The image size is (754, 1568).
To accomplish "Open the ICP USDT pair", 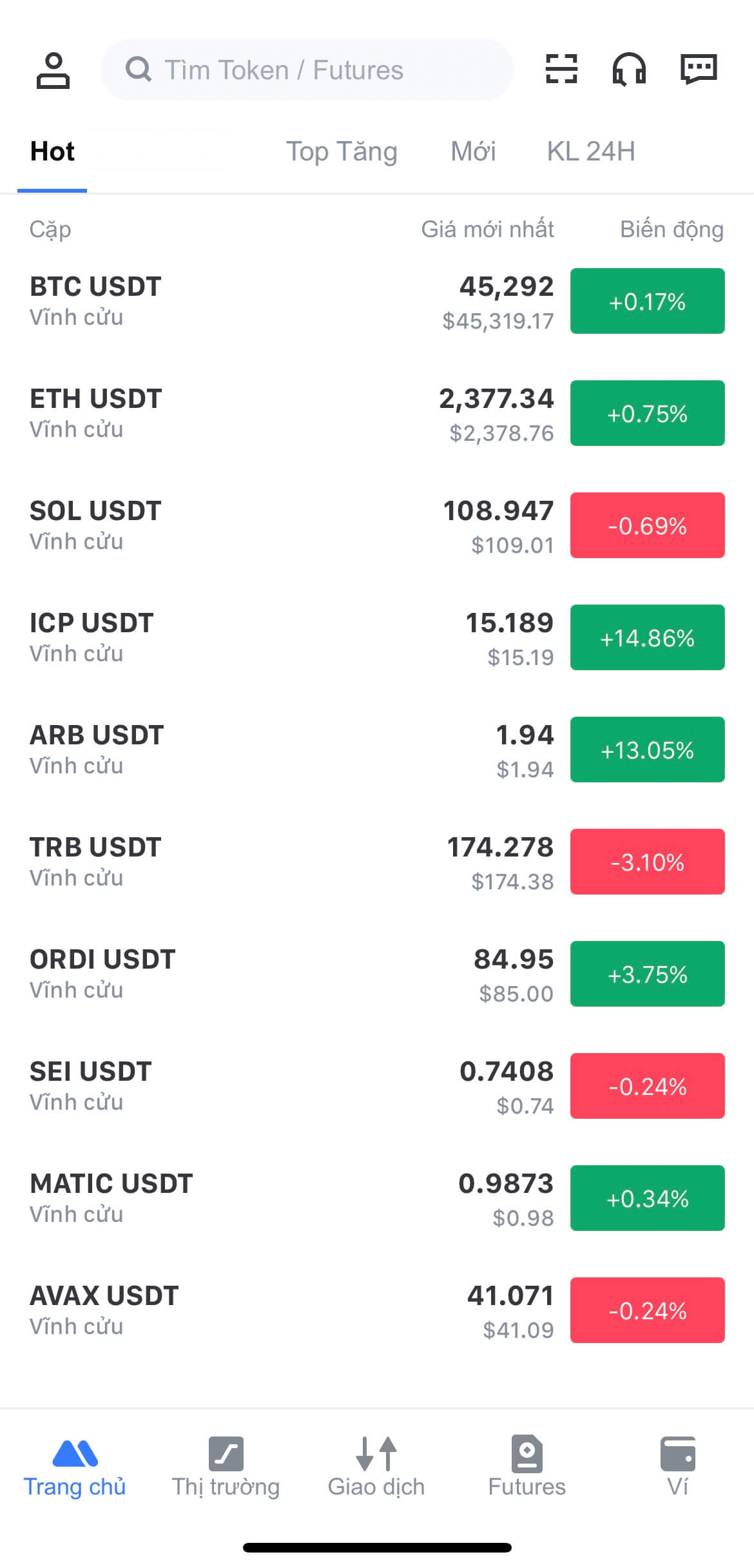I will [x=377, y=638].
